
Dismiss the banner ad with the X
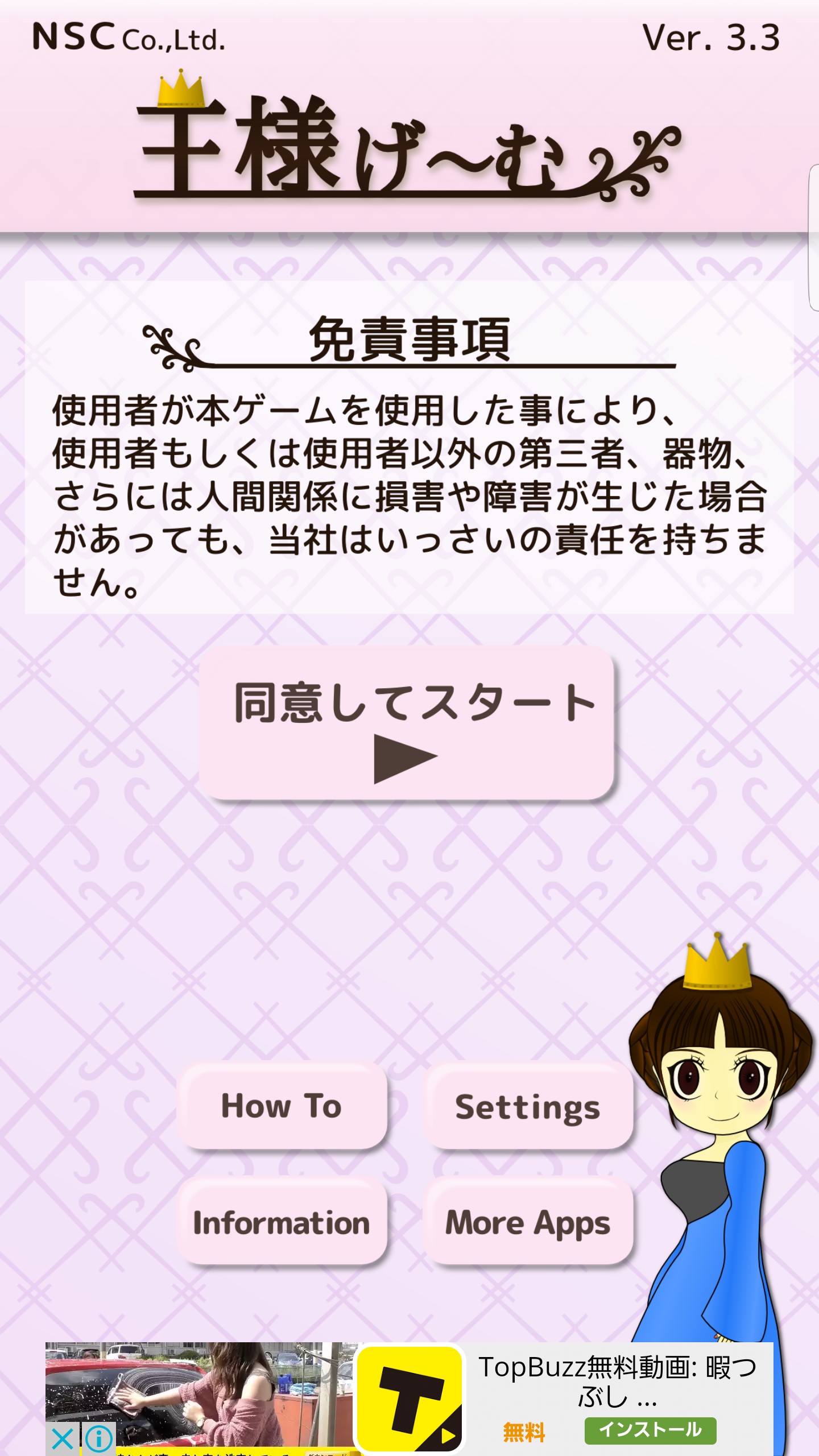[63, 1439]
